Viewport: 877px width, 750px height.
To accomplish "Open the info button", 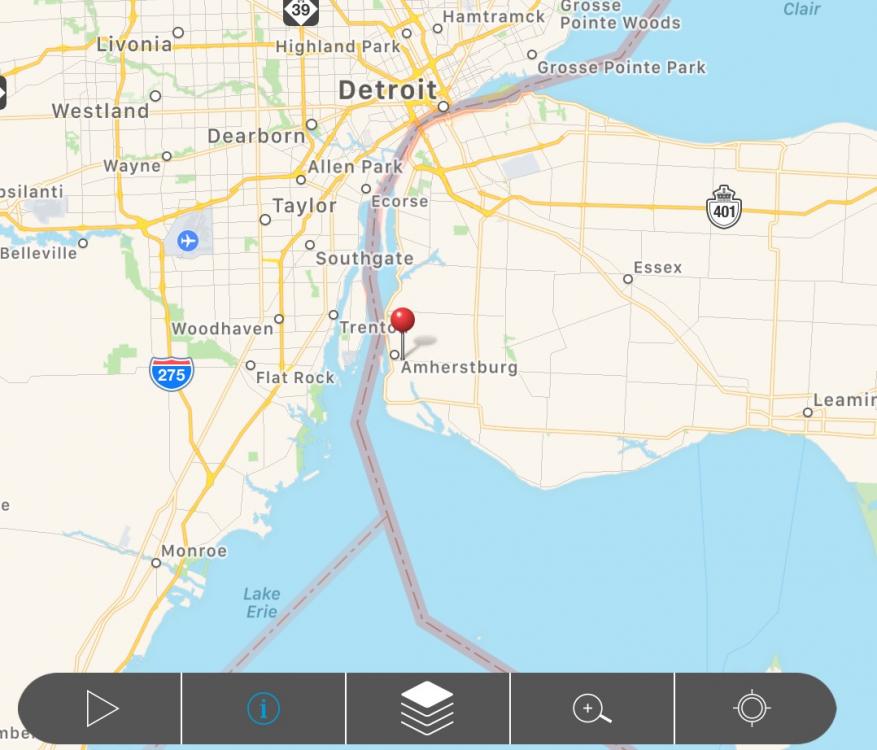I will point(263,709).
